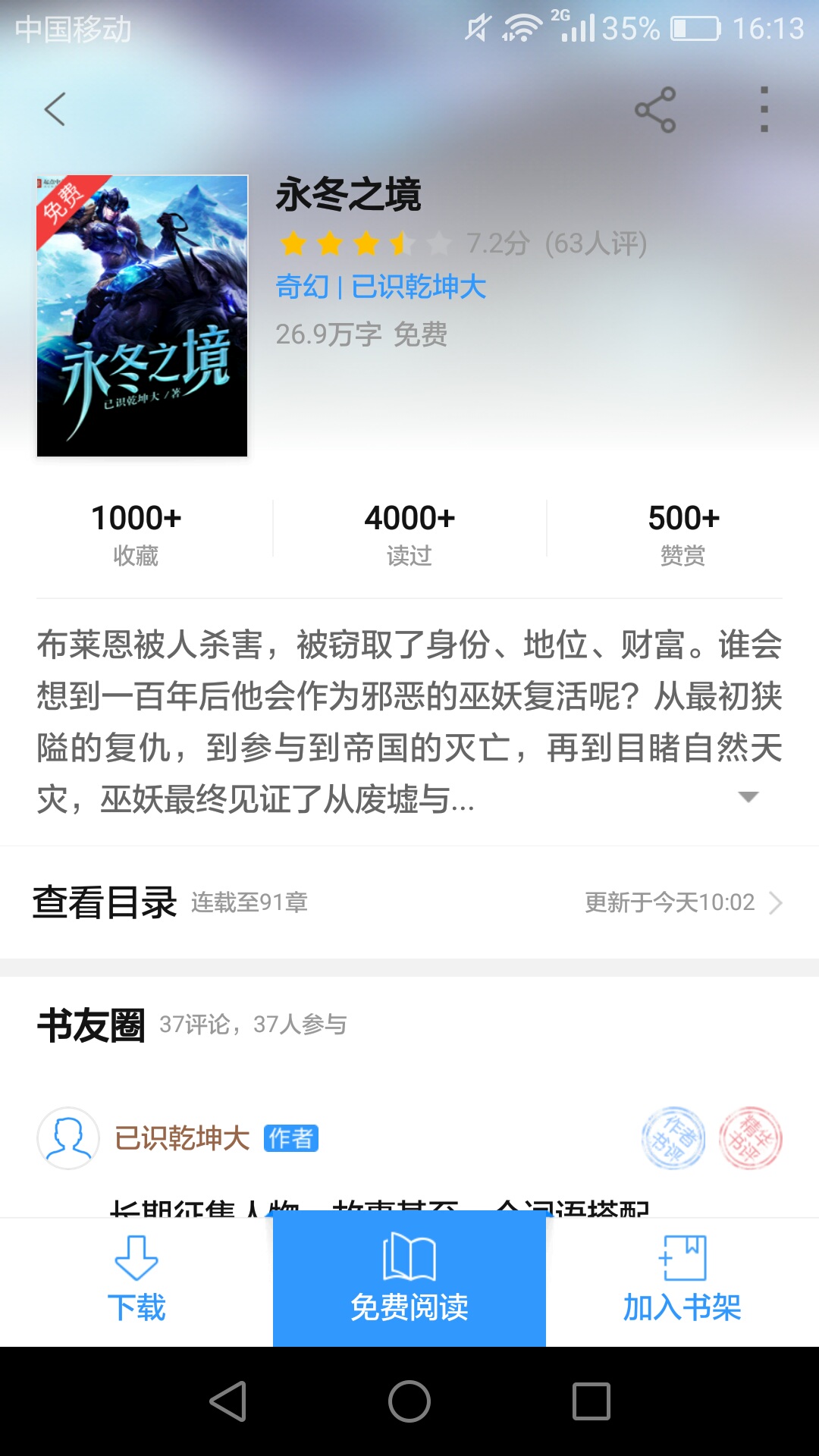Expand the full book description
The image size is (819, 1456).
(x=748, y=797)
